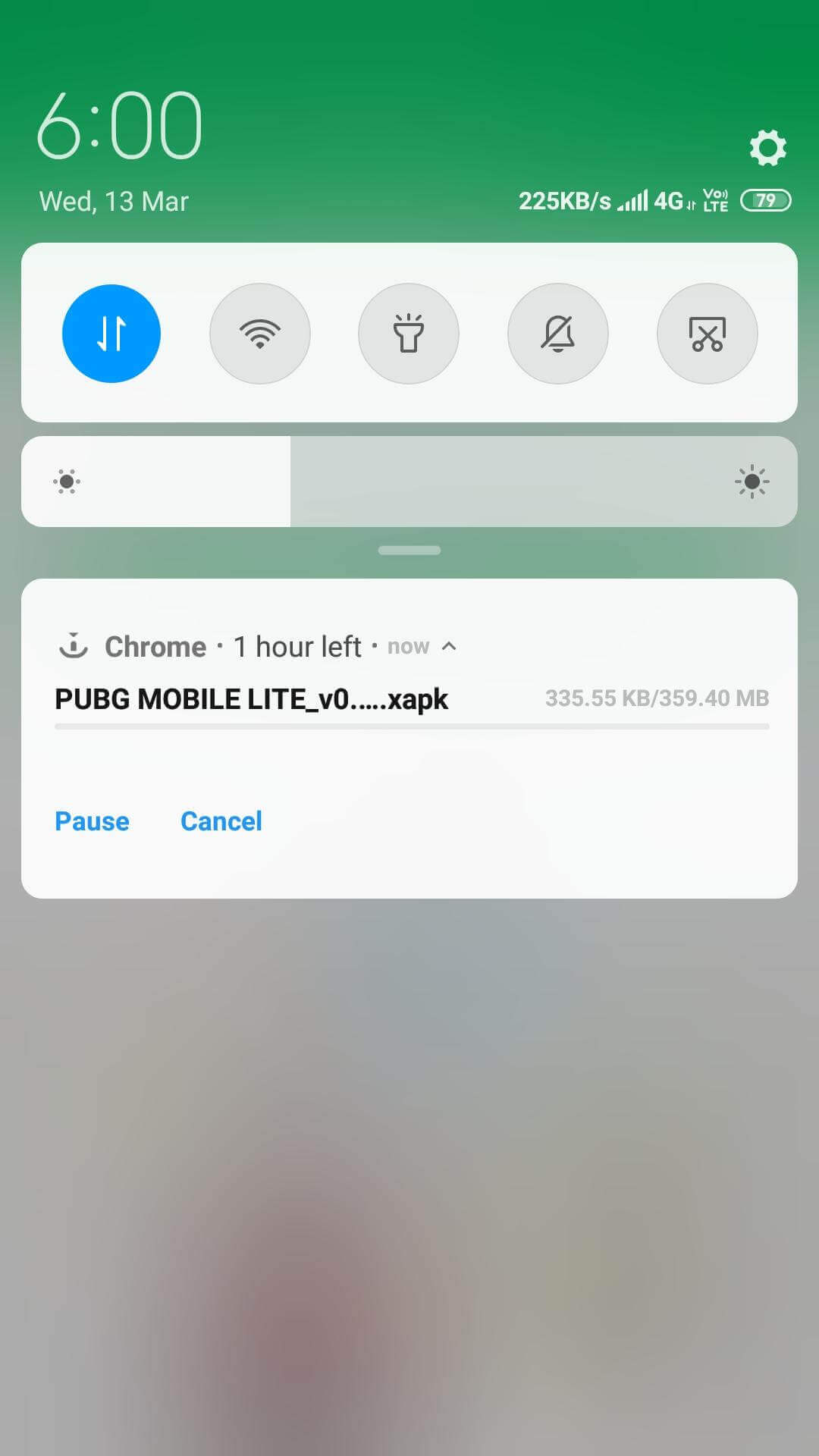Pause the PUBG MOBILE LITE download
819x1456 pixels.
[x=92, y=821]
